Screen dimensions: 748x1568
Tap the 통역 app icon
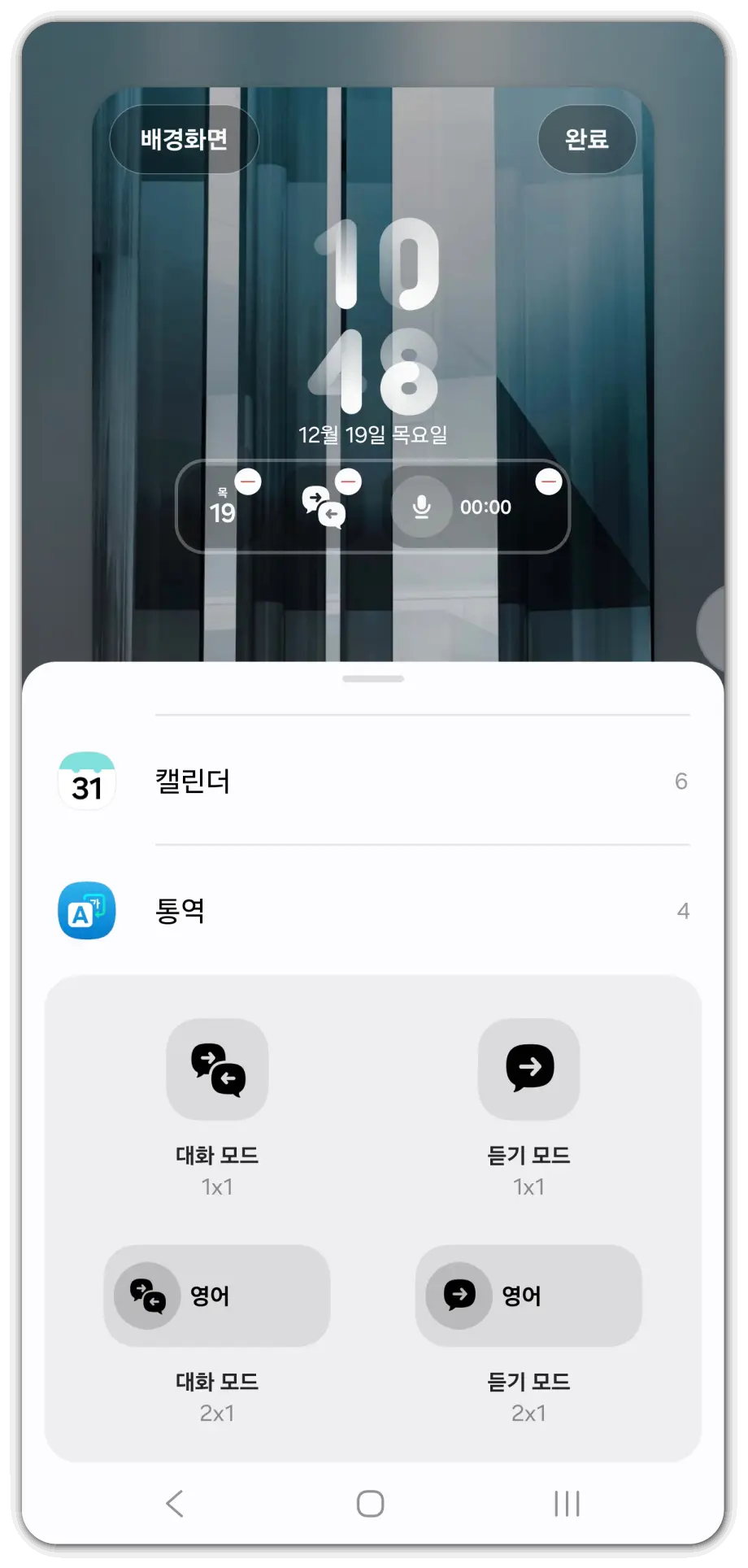[85, 911]
